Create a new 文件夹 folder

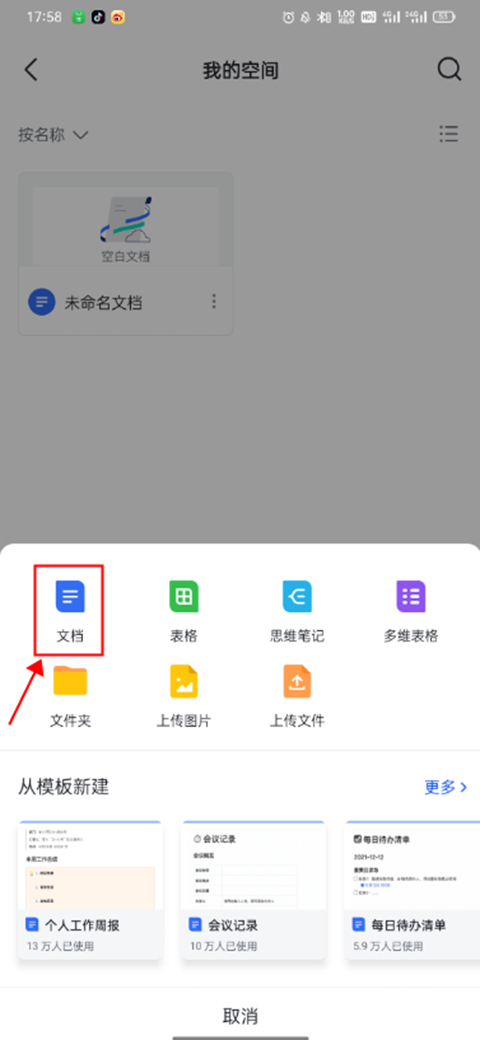(70, 695)
